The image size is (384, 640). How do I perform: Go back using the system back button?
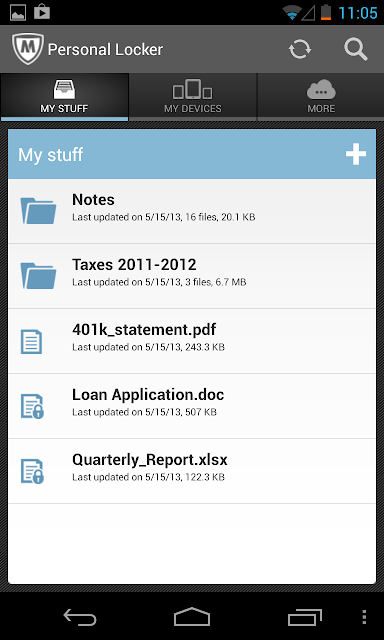(x=80, y=617)
